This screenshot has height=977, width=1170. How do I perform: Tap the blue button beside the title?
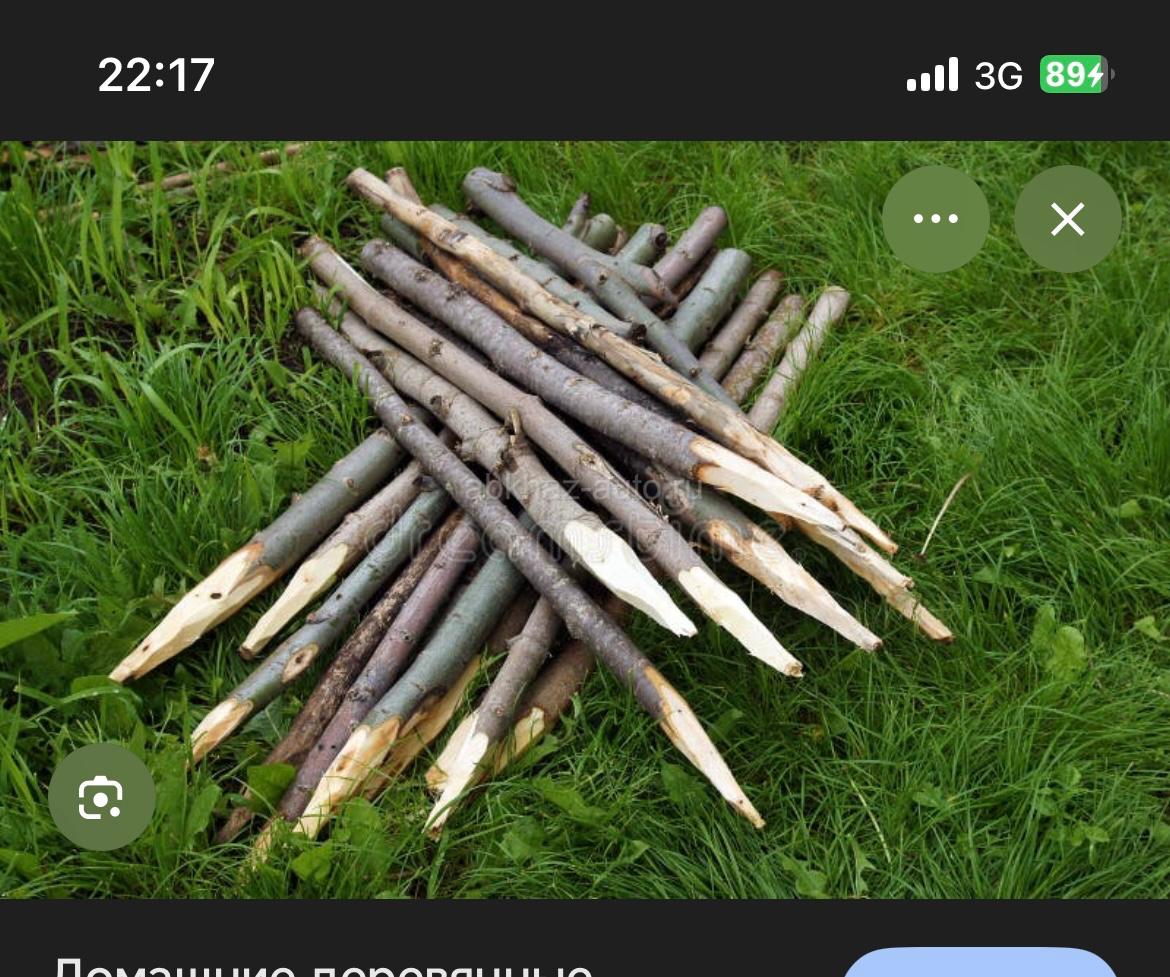979,962
